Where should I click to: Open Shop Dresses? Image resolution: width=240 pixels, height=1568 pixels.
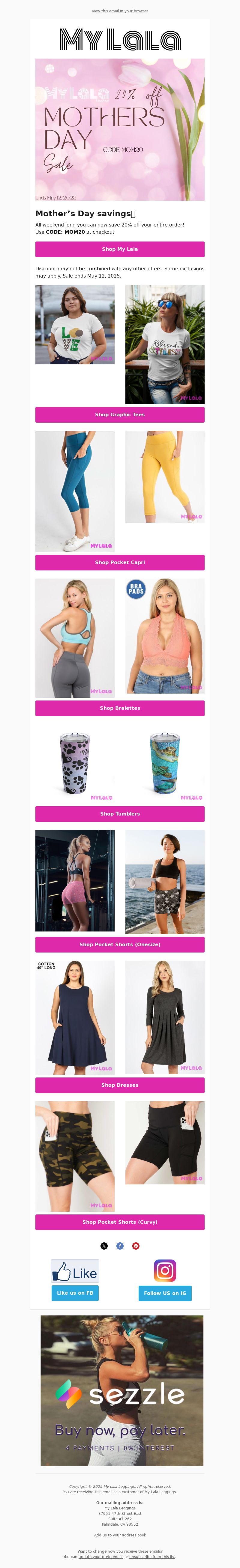click(x=120, y=1085)
